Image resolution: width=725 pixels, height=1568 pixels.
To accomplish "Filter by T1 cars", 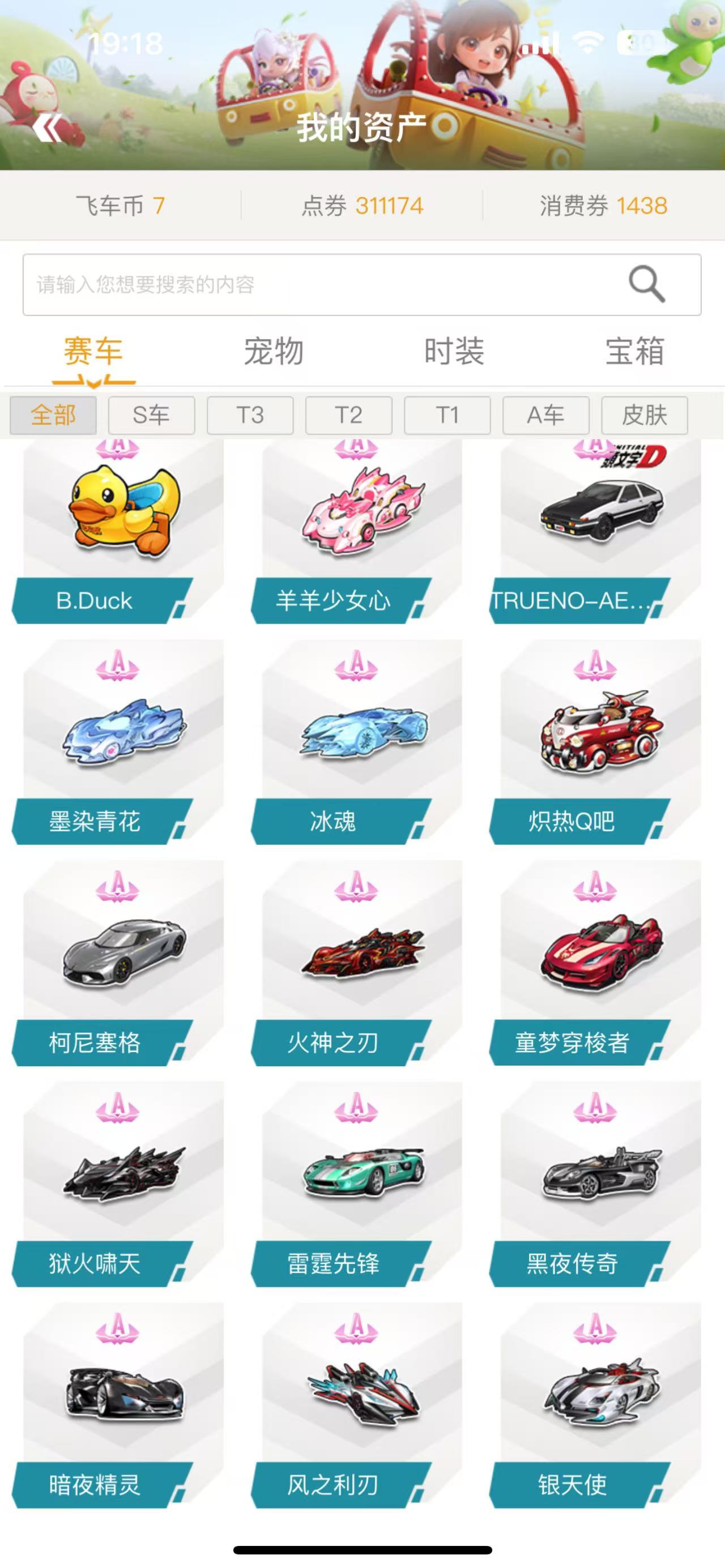I will click(x=447, y=415).
